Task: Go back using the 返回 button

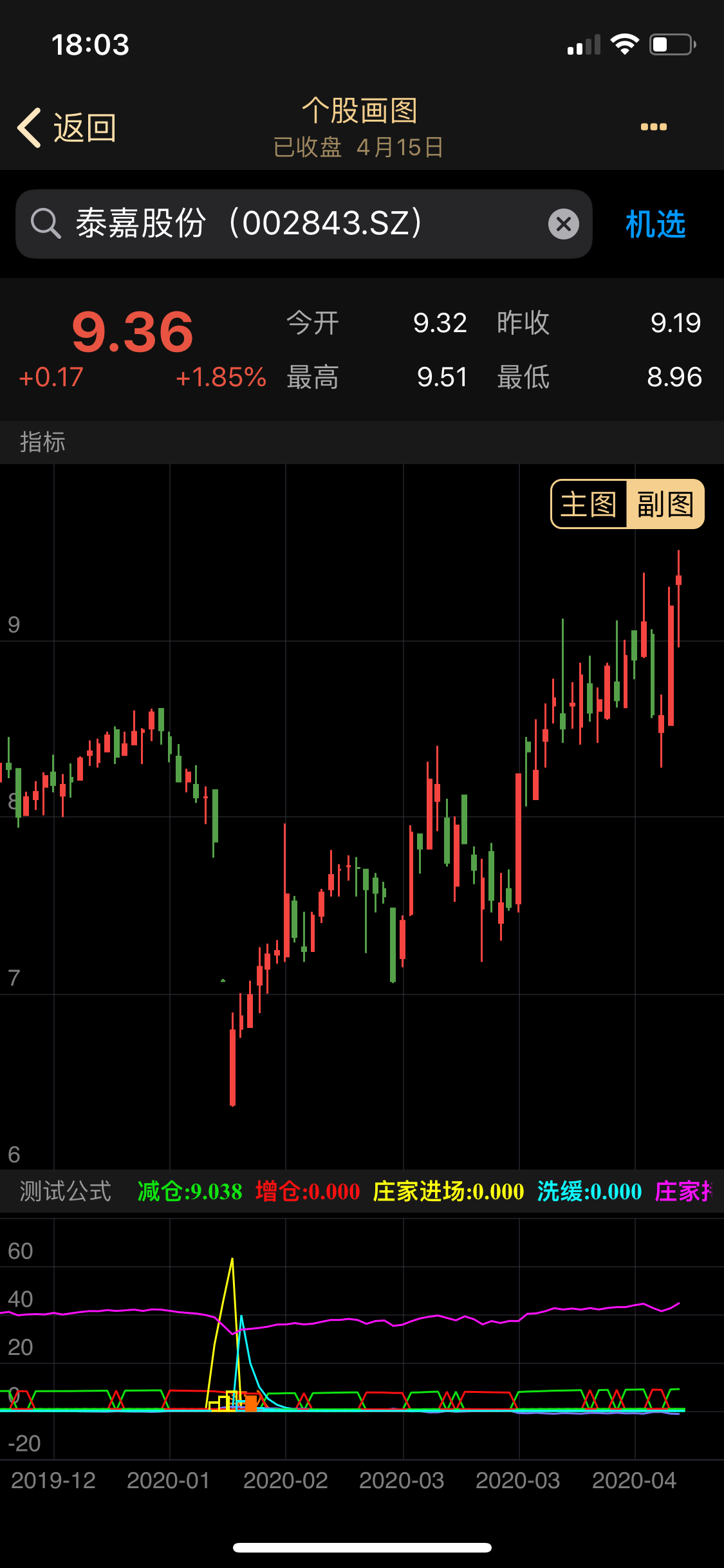Action: click(x=67, y=127)
